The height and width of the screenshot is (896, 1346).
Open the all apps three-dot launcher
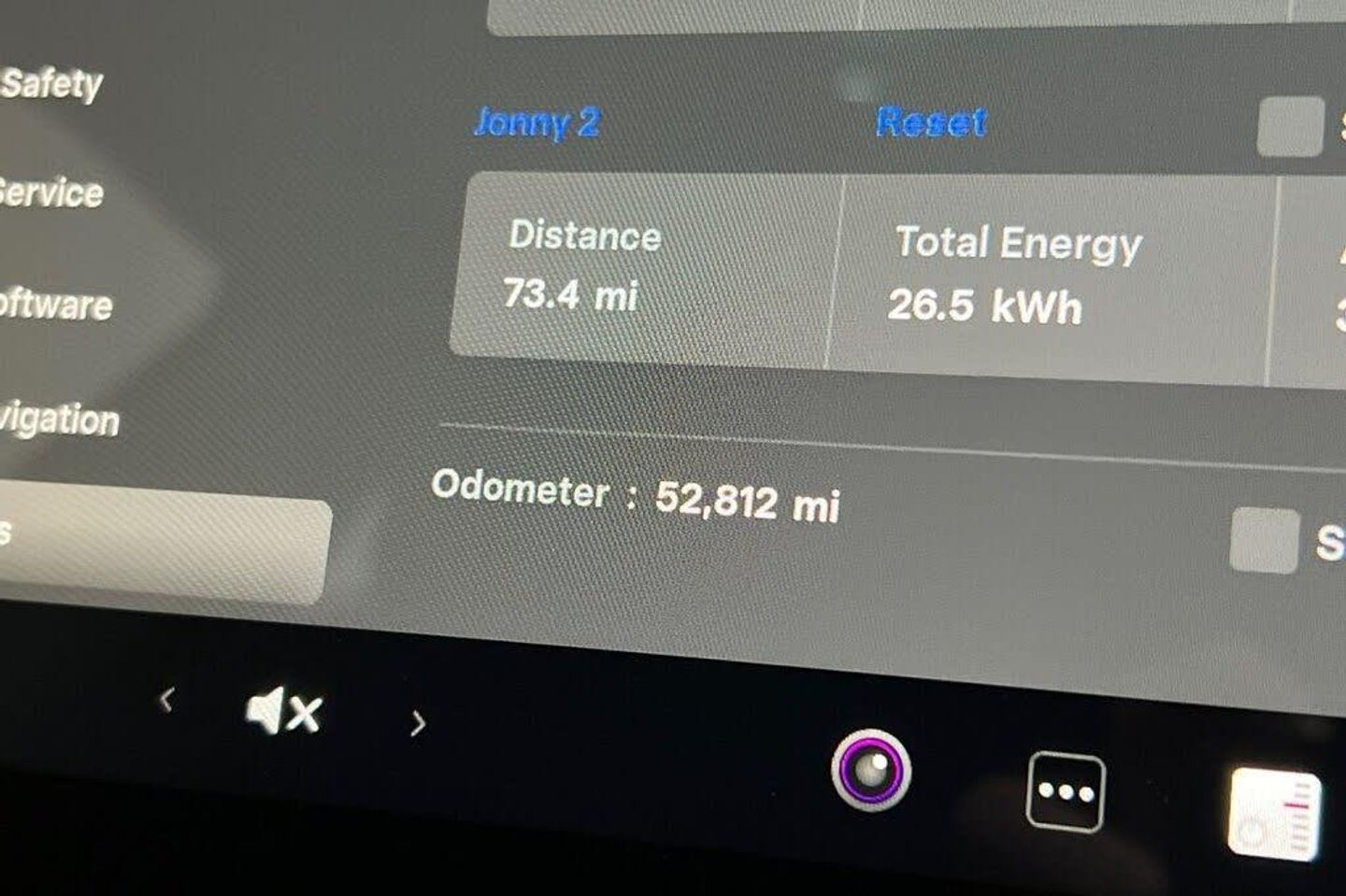pos(1066,792)
